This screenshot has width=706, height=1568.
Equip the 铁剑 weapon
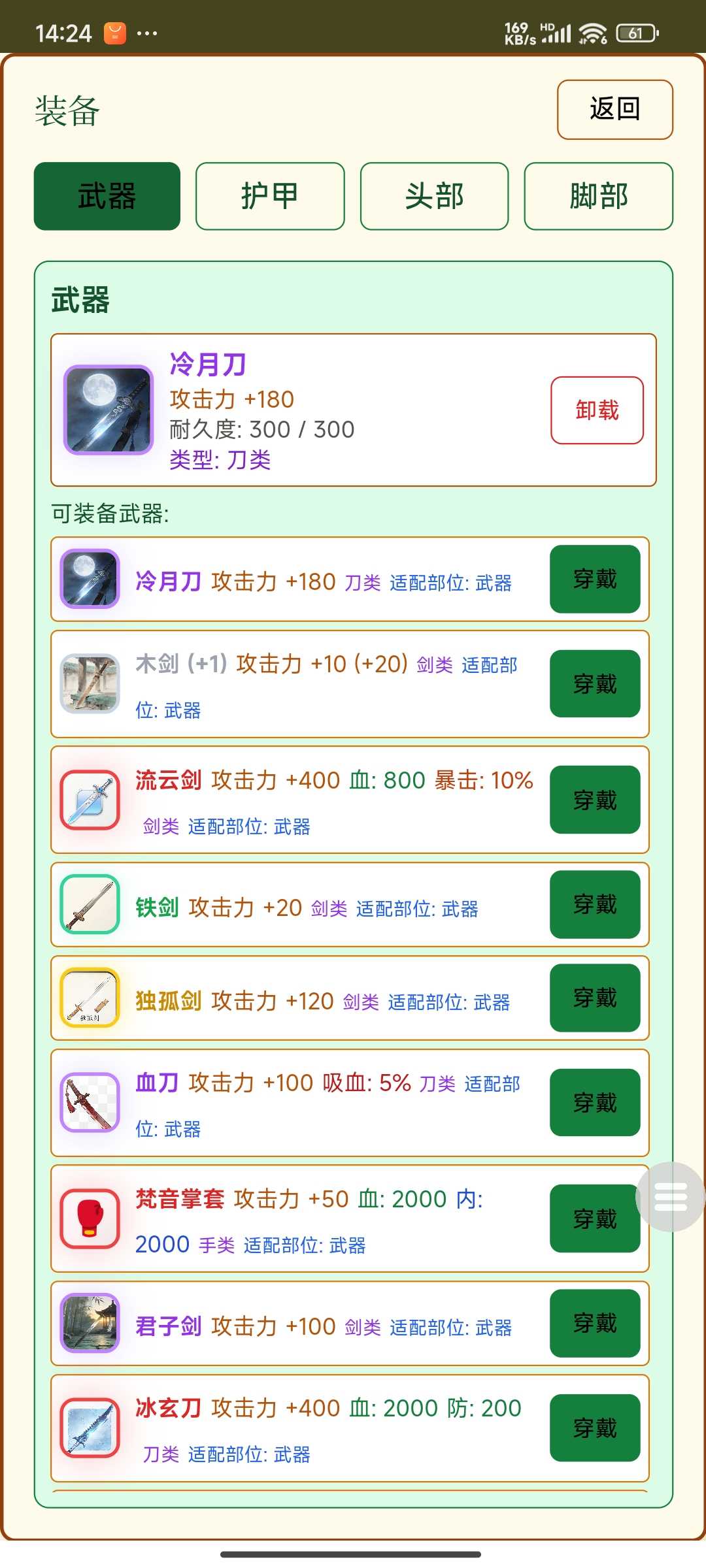595,904
